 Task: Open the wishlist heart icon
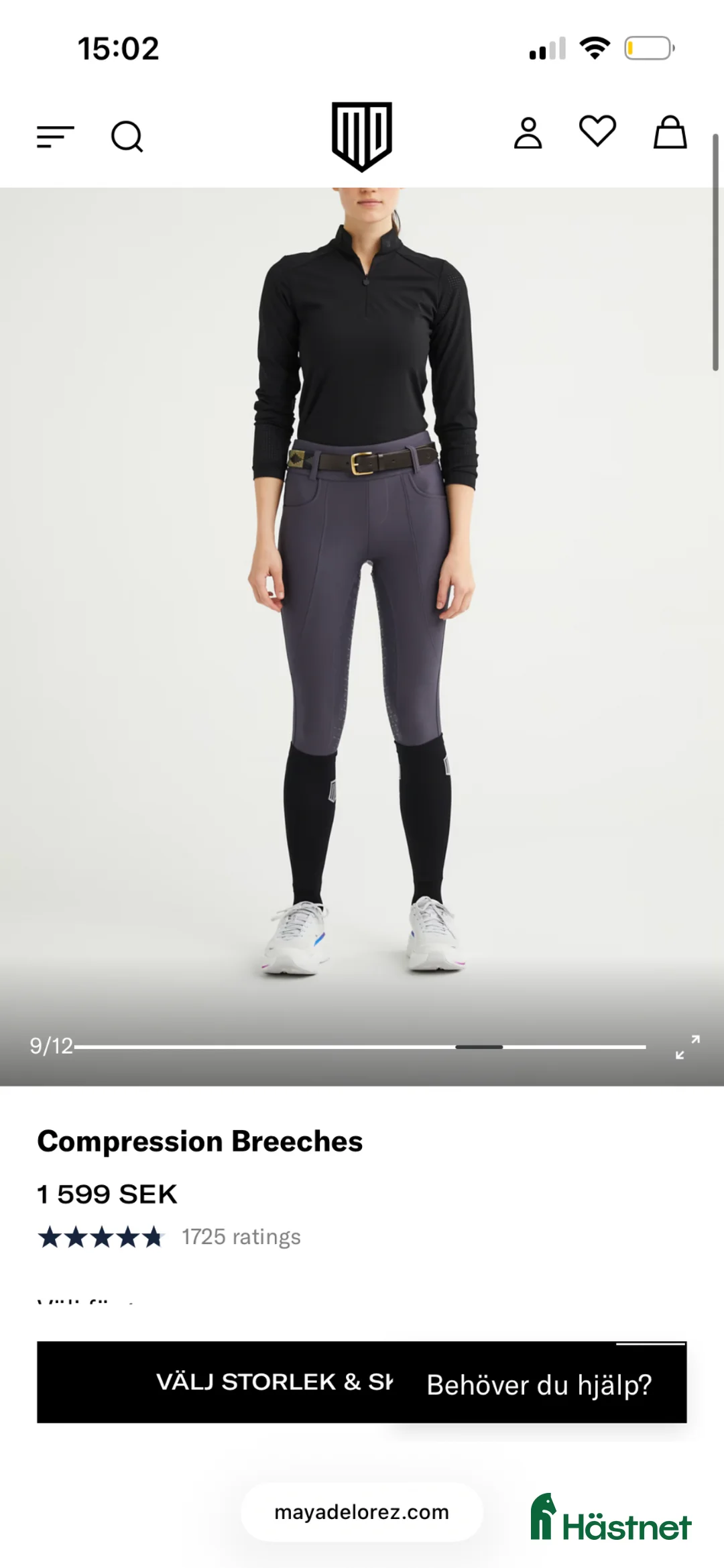coord(597,131)
